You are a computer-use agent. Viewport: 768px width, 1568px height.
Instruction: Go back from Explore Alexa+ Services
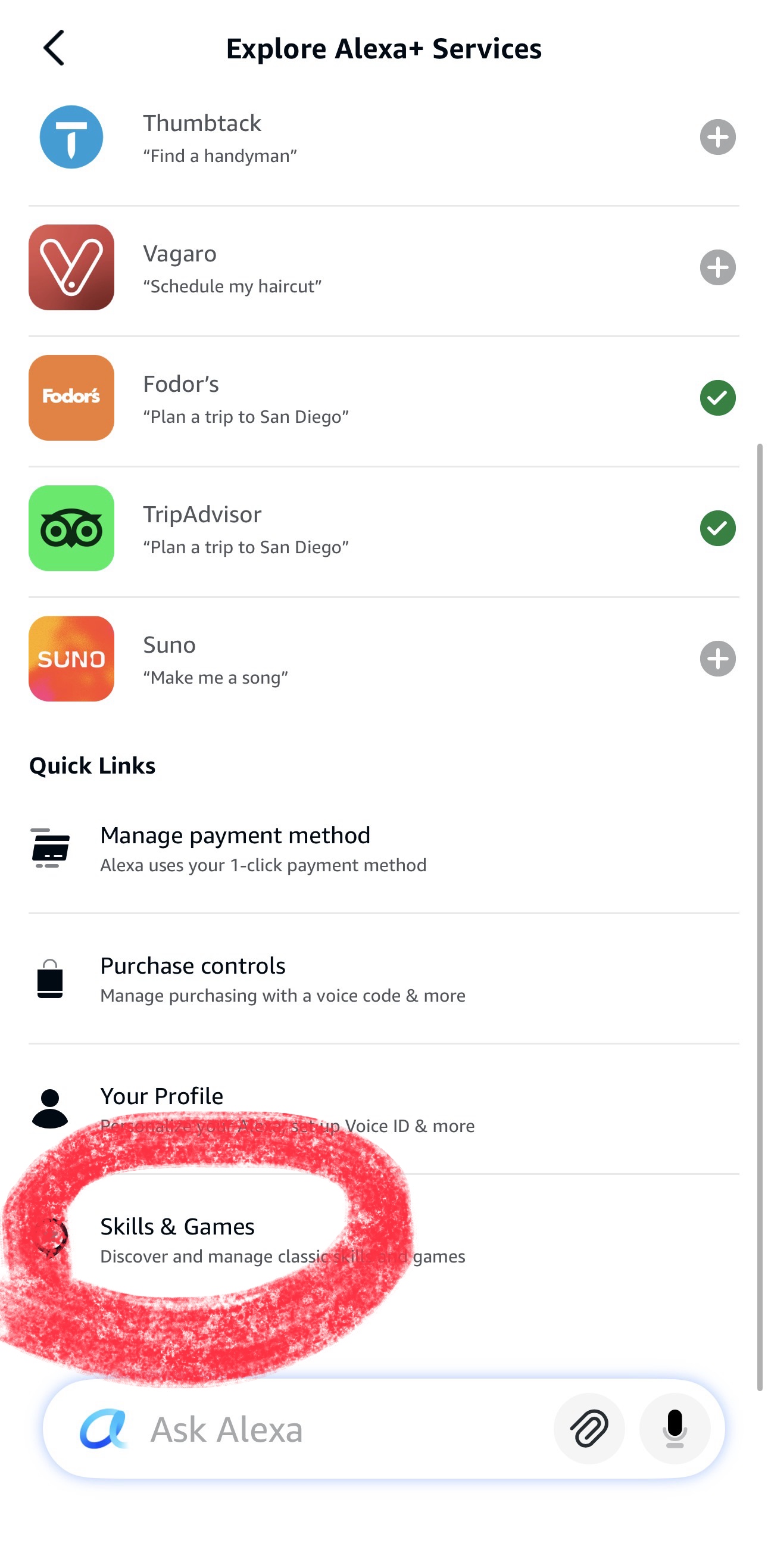pyautogui.click(x=54, y=48)
